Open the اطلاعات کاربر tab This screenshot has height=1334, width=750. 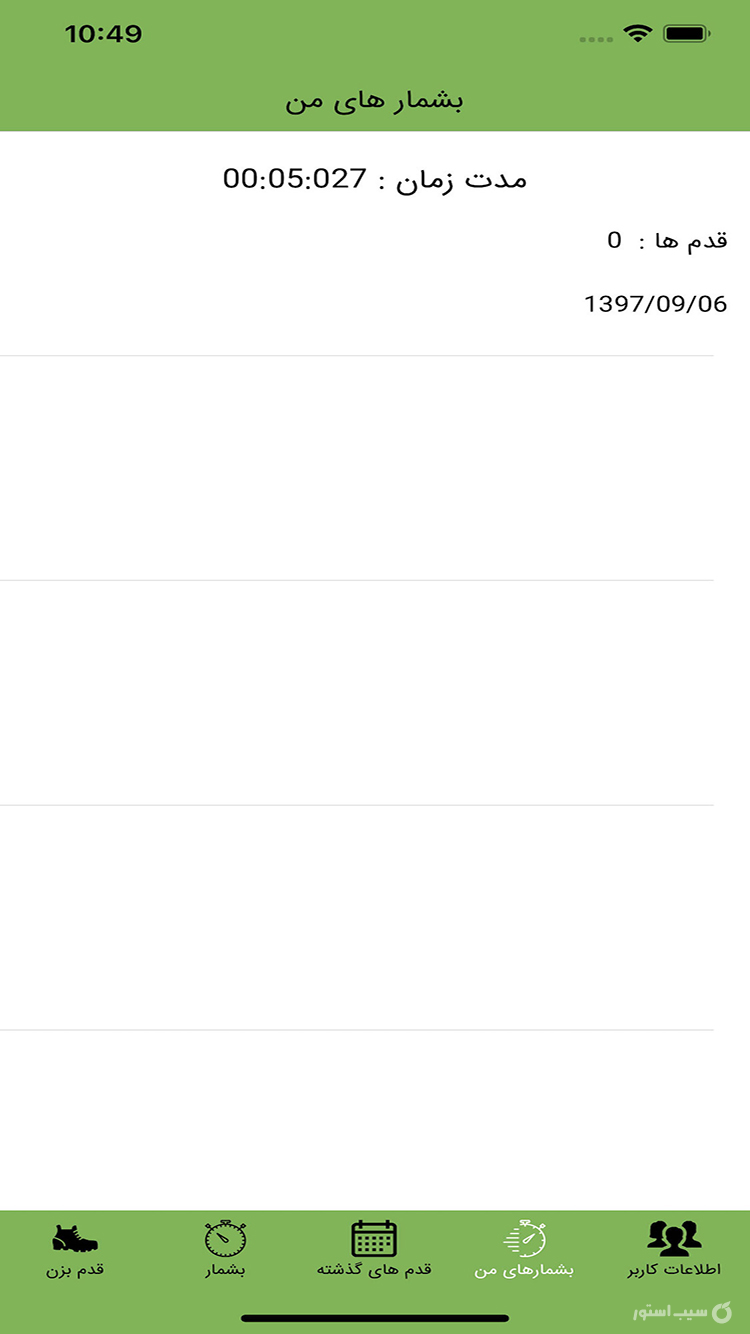coord(674,1249)
